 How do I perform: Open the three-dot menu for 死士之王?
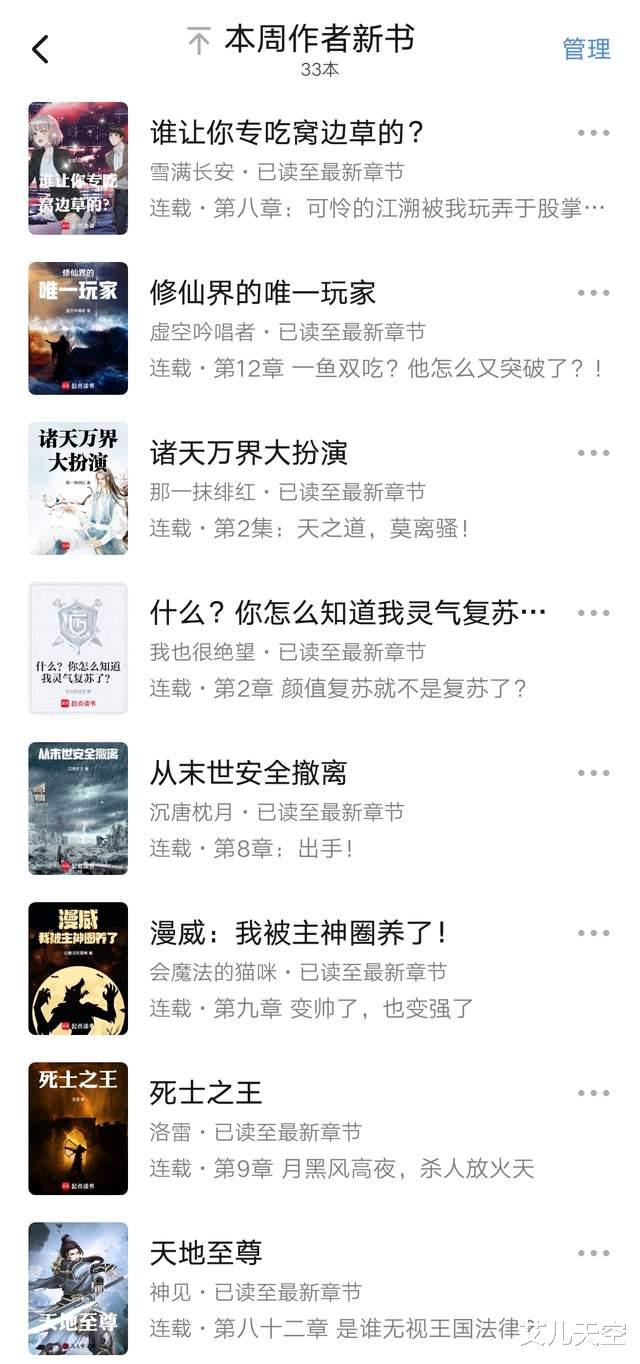pos(593,1093)
